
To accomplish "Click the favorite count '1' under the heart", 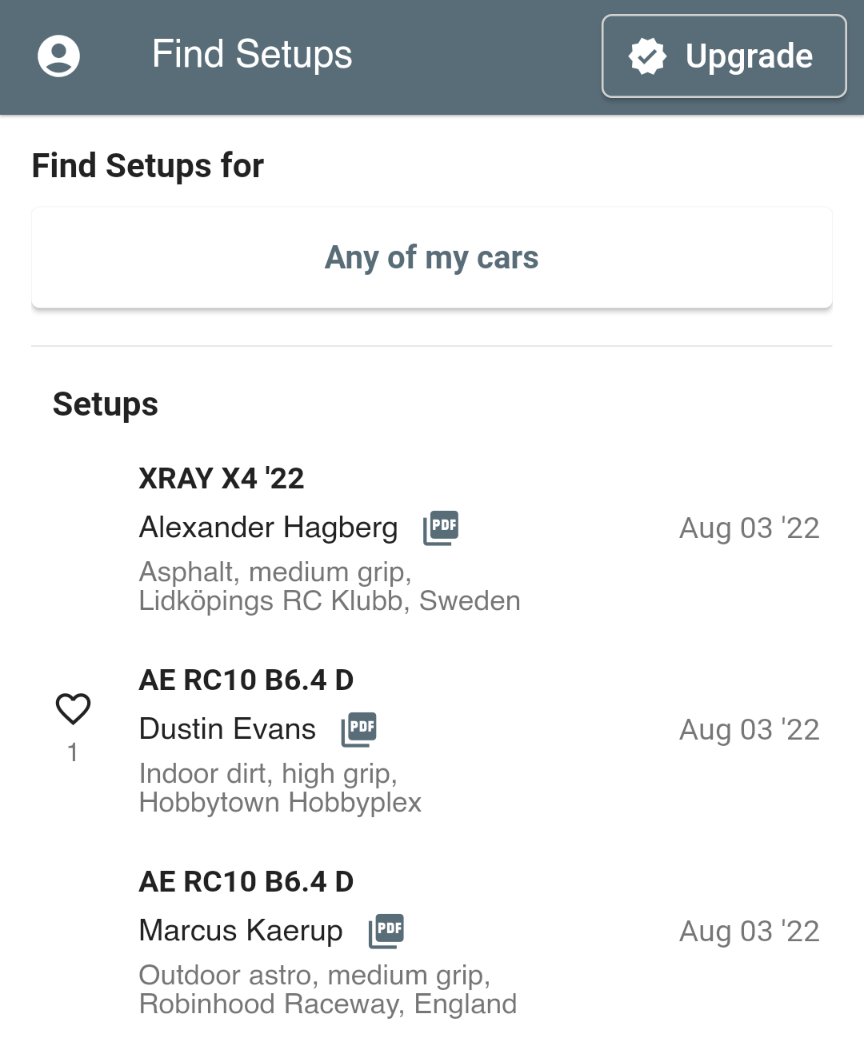I will tap(72, 753).
